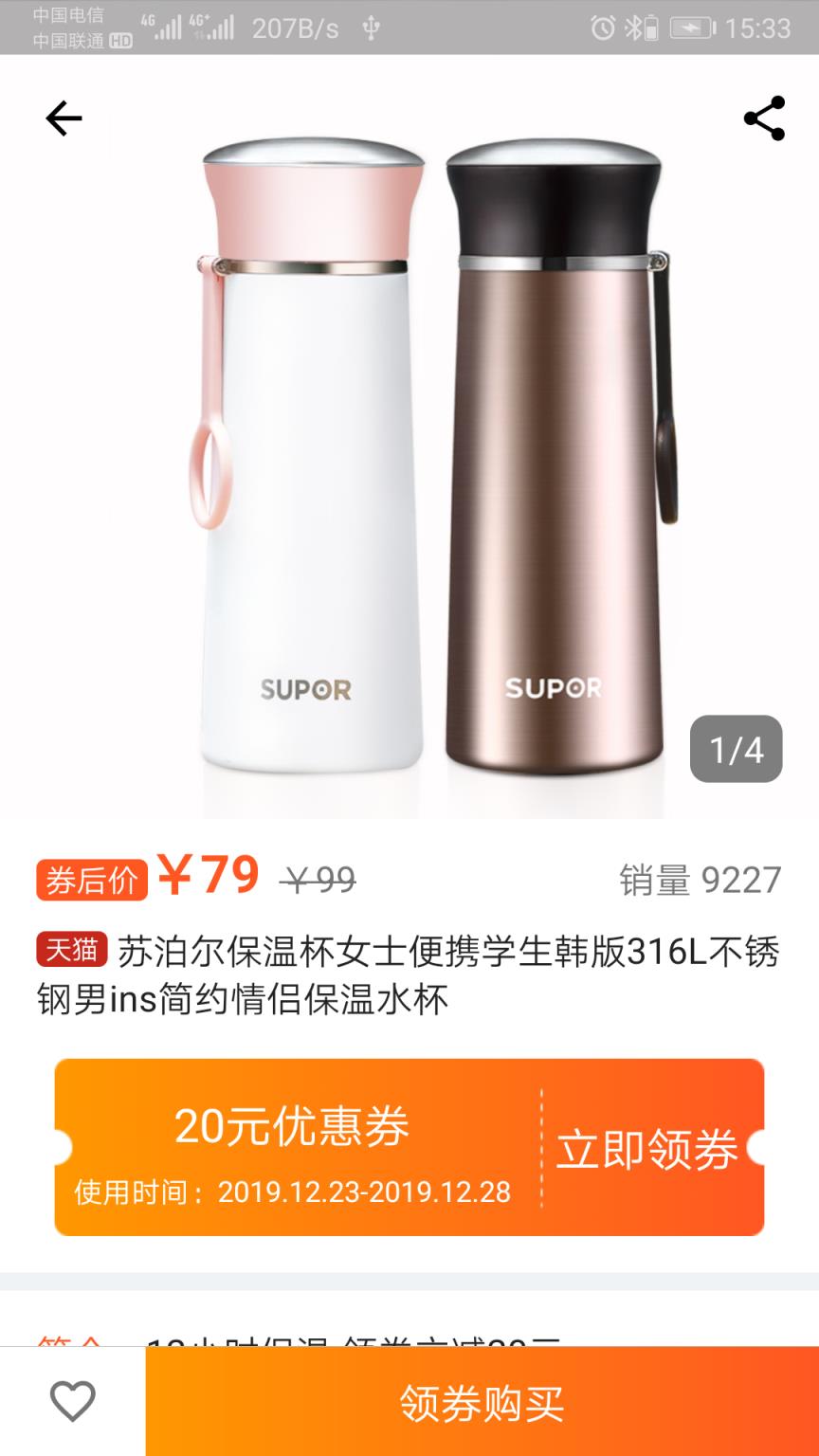819x1456 pixels.
Task: Tap the 领券购买 purchase button
Action: [482, 1400]
